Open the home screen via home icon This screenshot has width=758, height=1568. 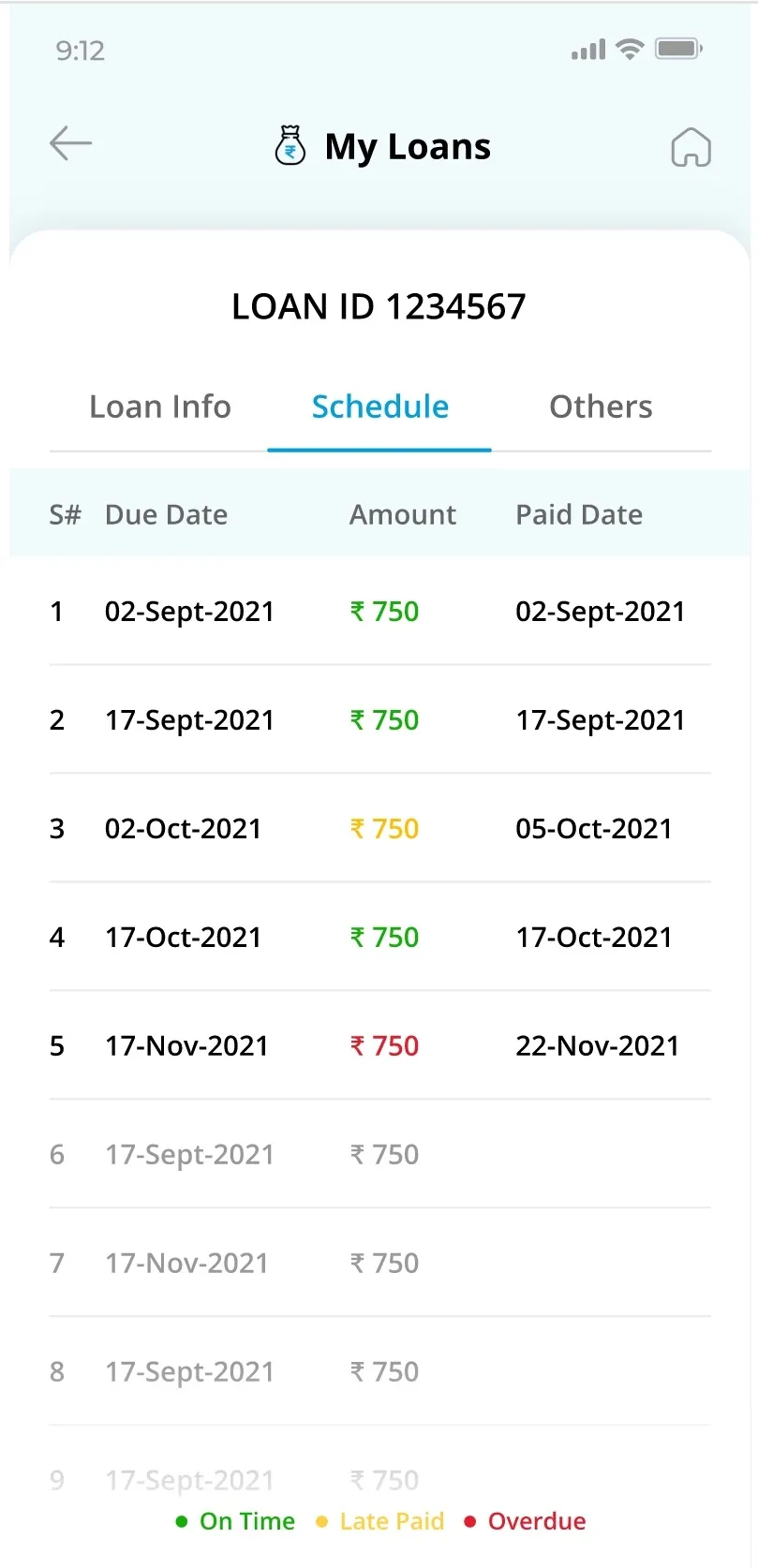[x=691, y=147]
